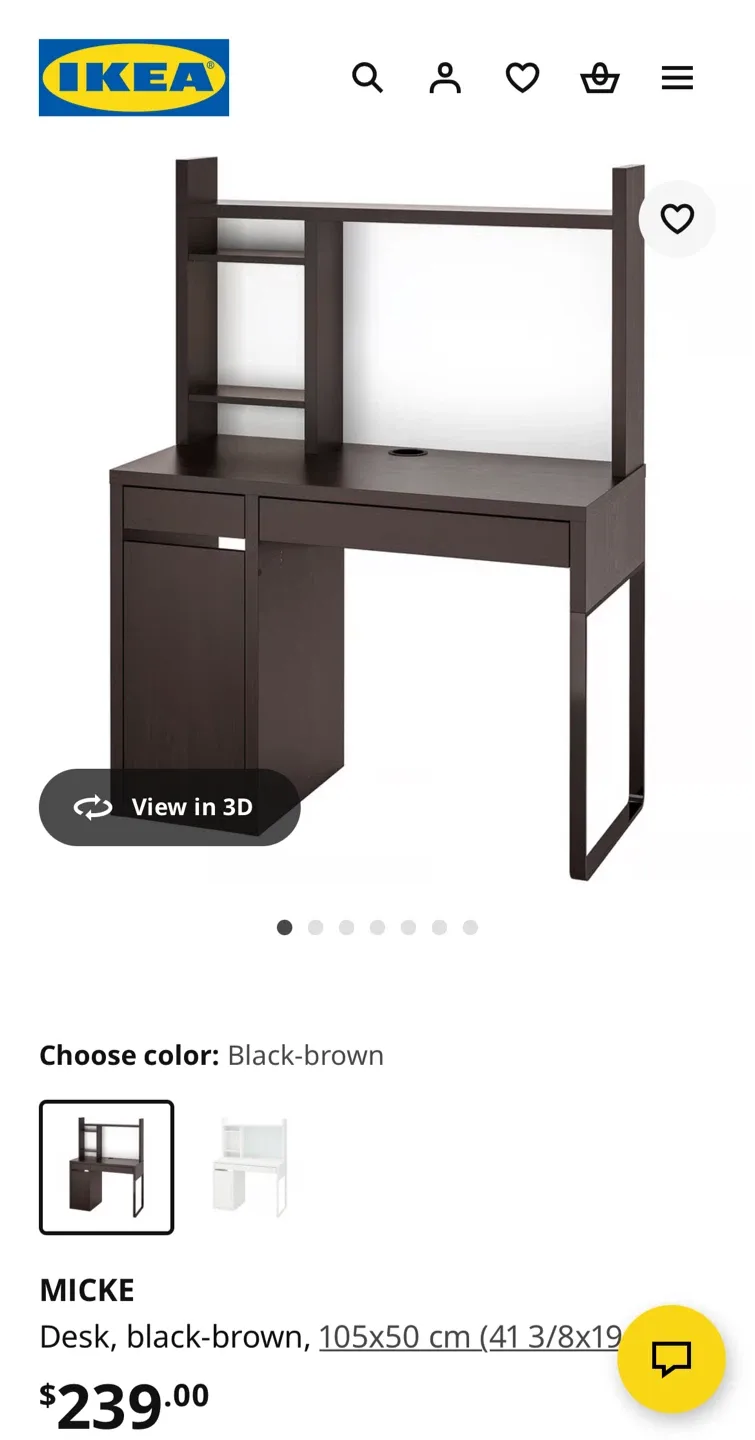Open the 105x50 cm dimensions link
755x1440 pixels.
[x=468, y=1337]
